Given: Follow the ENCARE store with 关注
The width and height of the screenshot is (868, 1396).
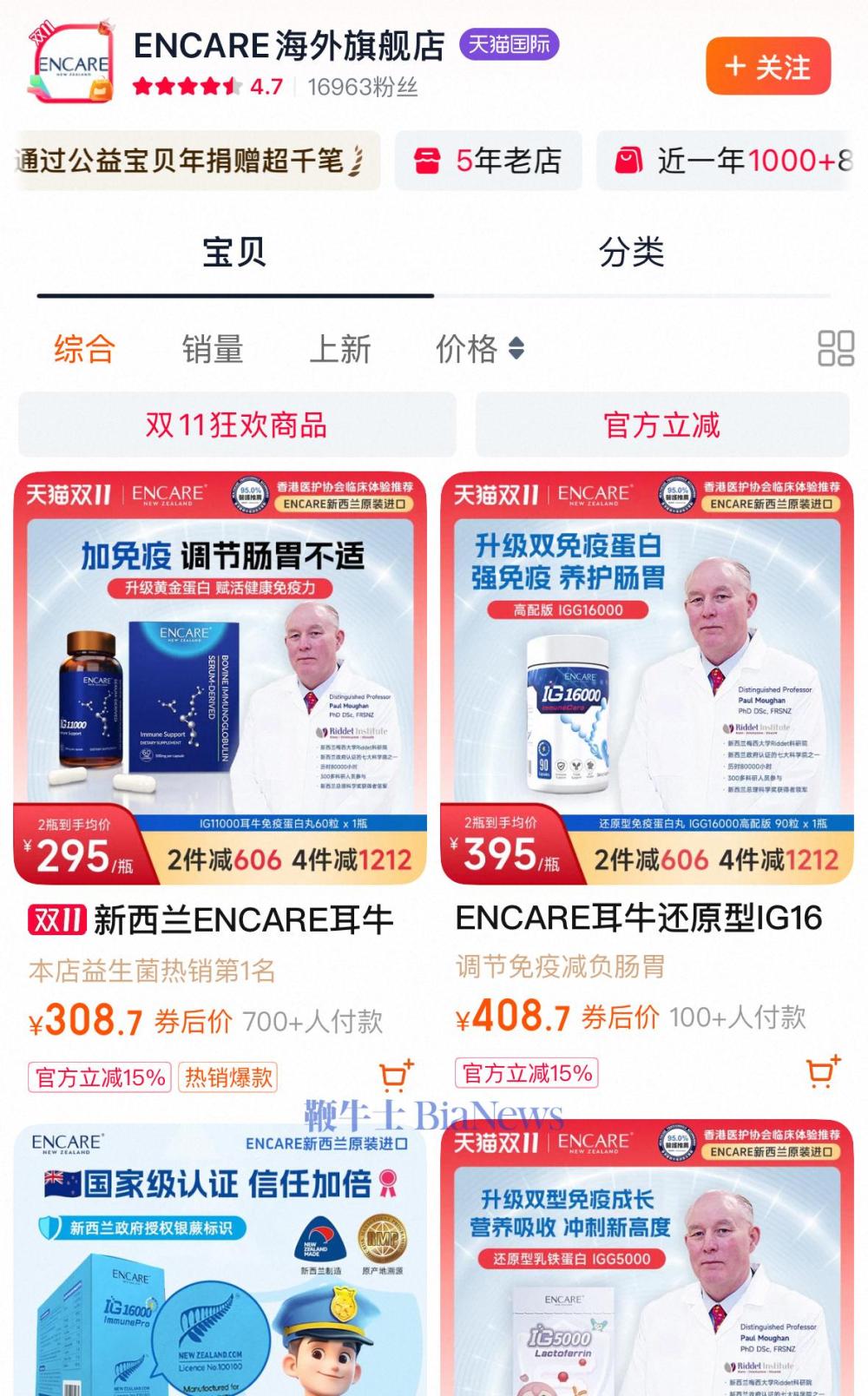Looking at the screenshot, I should [x=768, y=67].
